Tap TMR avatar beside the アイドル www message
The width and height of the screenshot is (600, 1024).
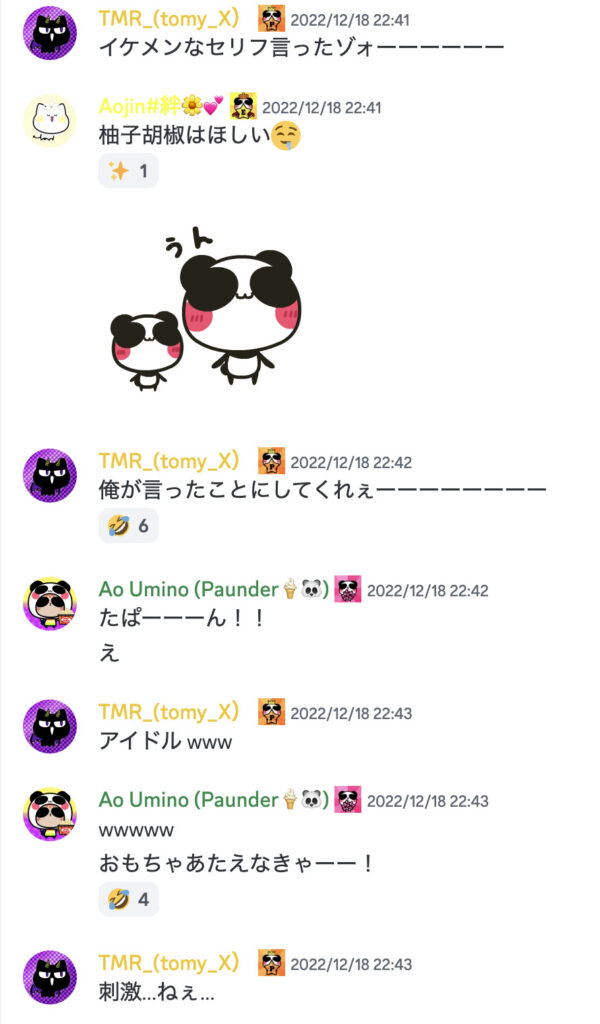tap(49, 727)
